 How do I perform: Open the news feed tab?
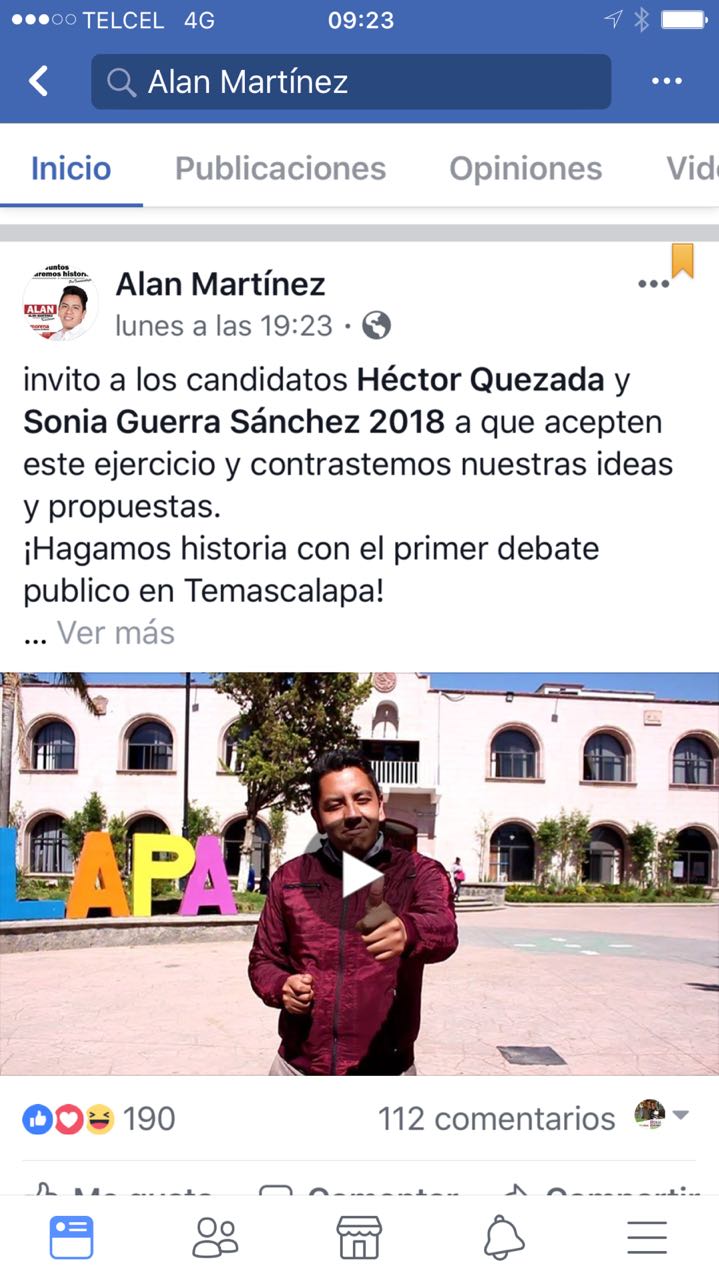tap(71, 1238)
